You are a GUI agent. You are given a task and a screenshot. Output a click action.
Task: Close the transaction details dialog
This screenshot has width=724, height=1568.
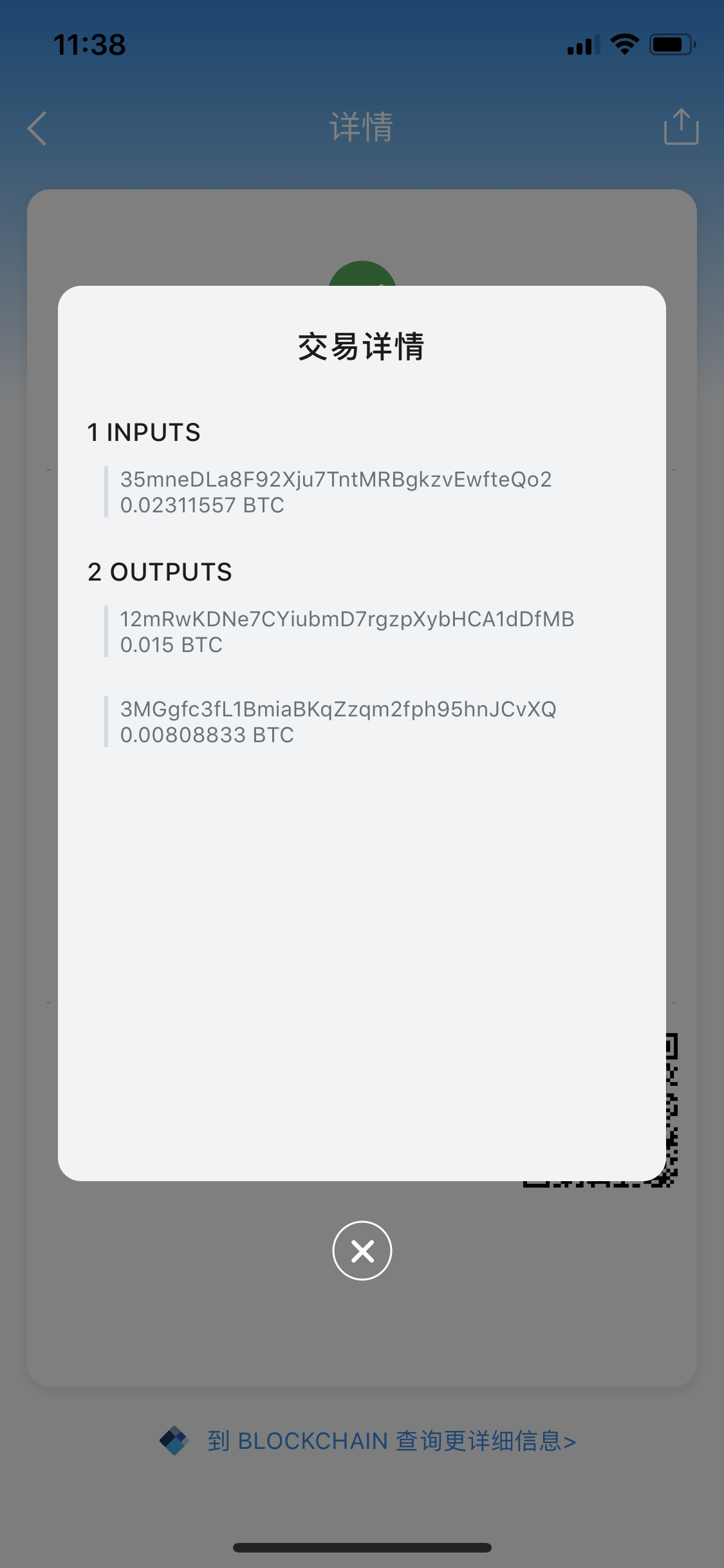[x=362, y=1250]
